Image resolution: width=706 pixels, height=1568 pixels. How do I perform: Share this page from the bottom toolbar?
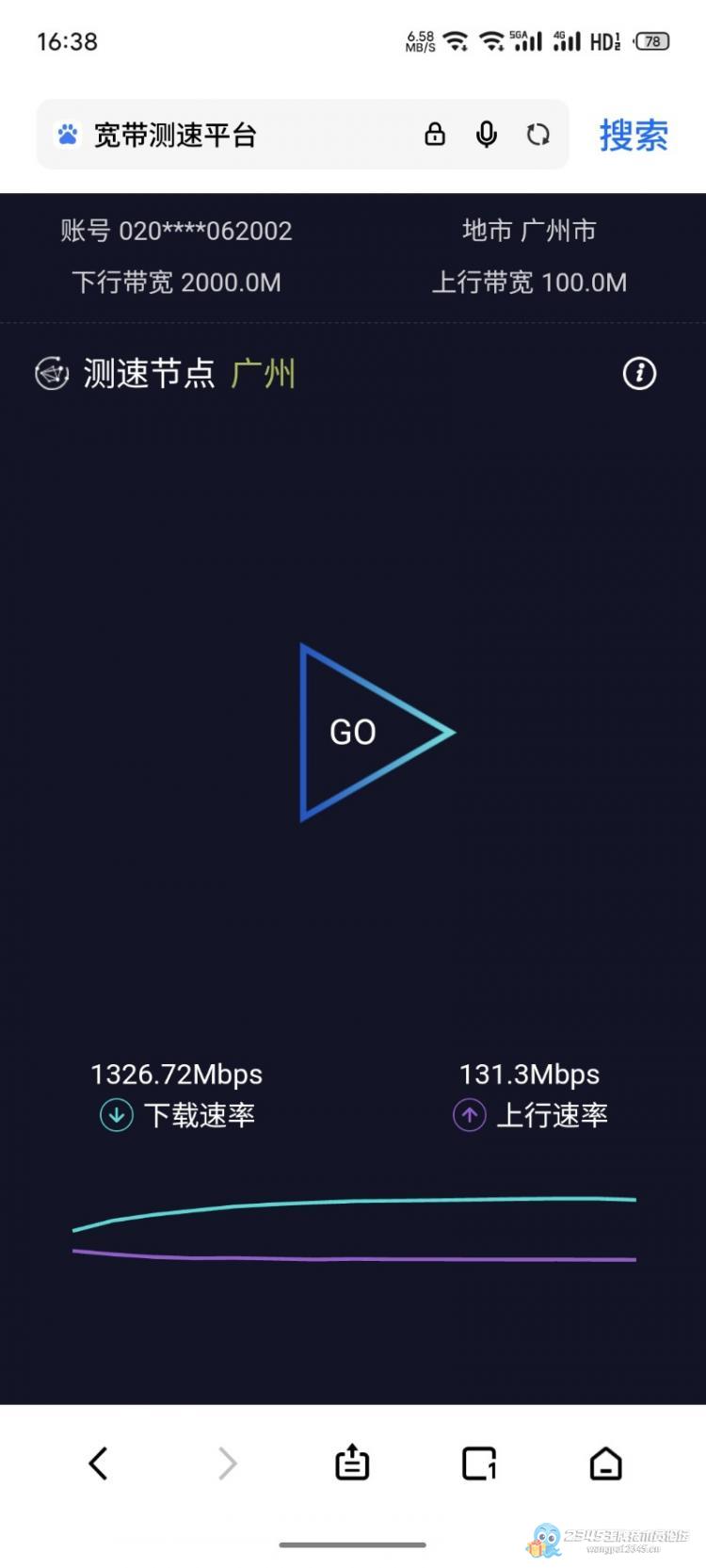pos(352,1463)
